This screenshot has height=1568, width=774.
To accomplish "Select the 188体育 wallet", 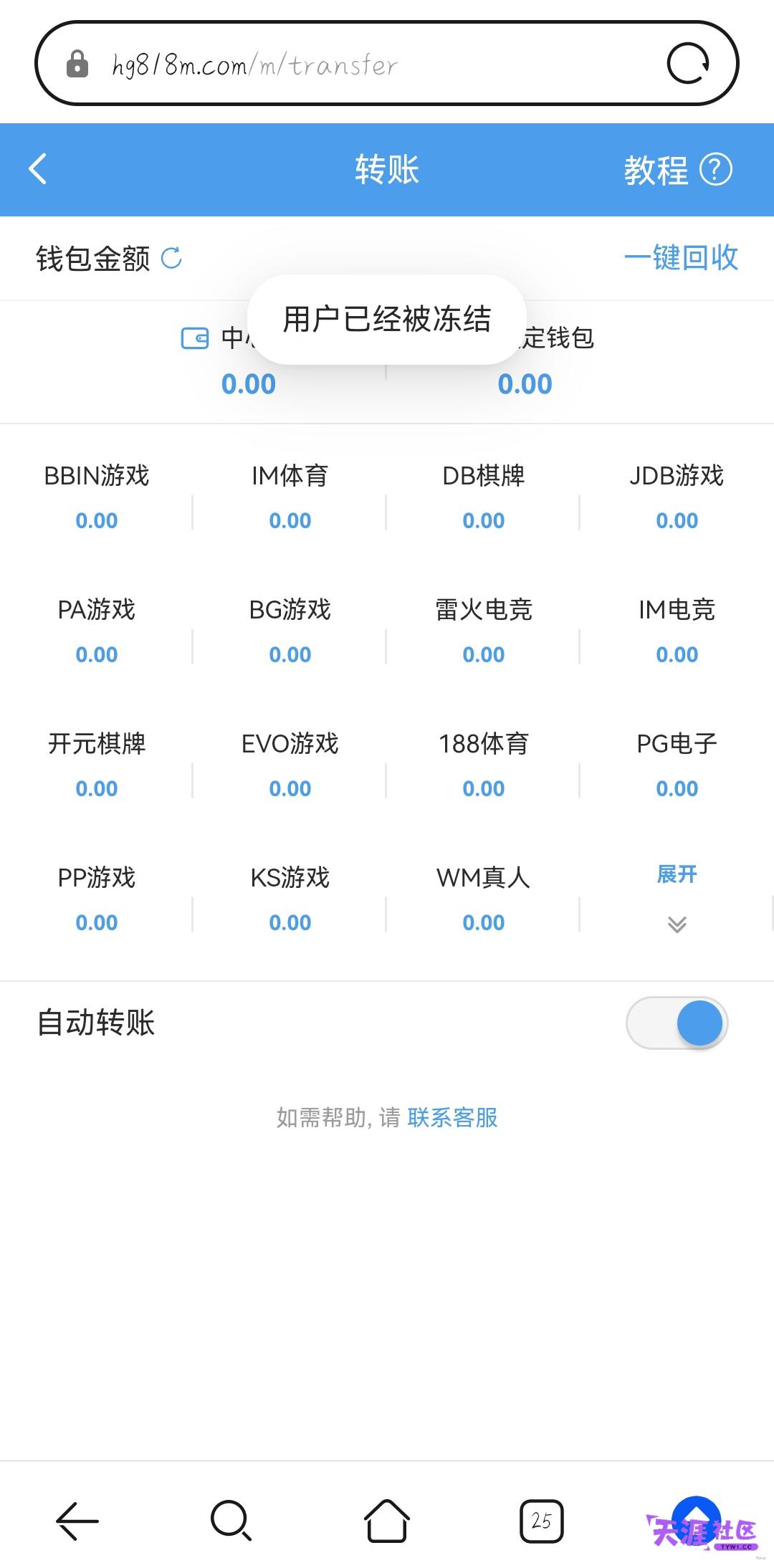I will coord(484,765).
